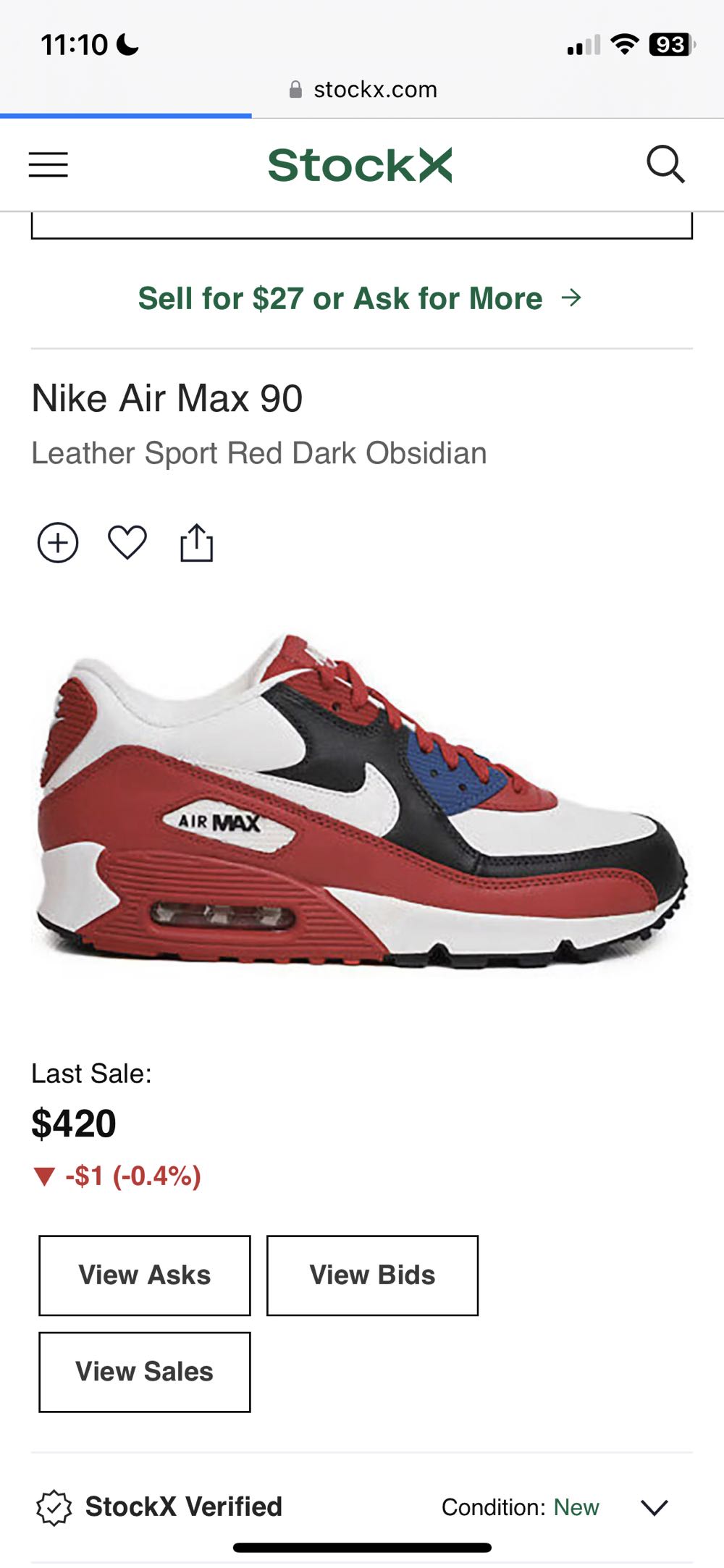
Task: View all Bids
Action: (x=372, y=1276)
